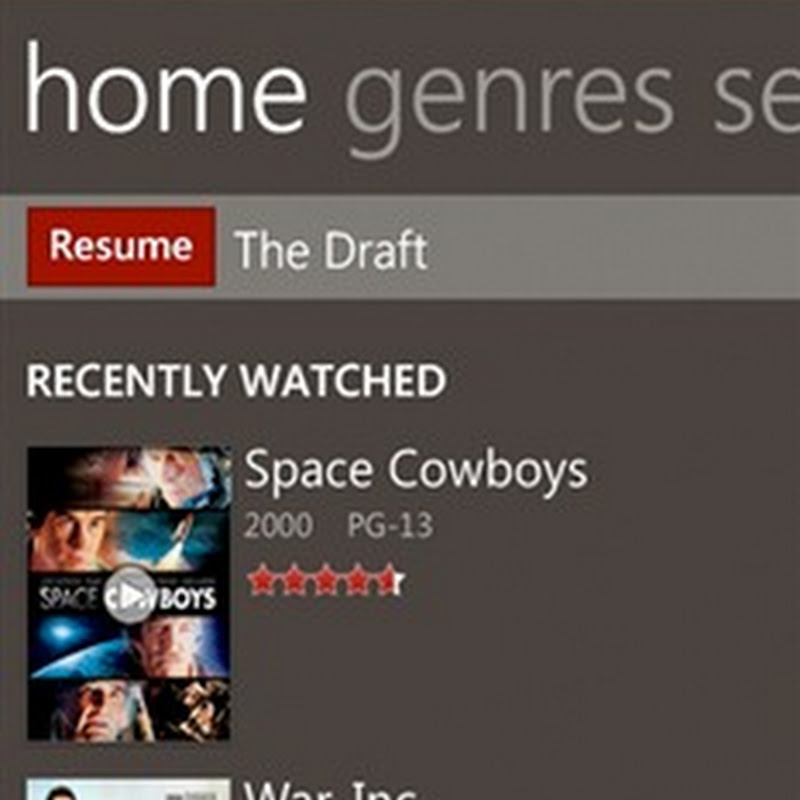Image resolution: width=800 pixels, height=800 pixels.
Task: Open the Space Cowboys title details
Action: (416, 471)
